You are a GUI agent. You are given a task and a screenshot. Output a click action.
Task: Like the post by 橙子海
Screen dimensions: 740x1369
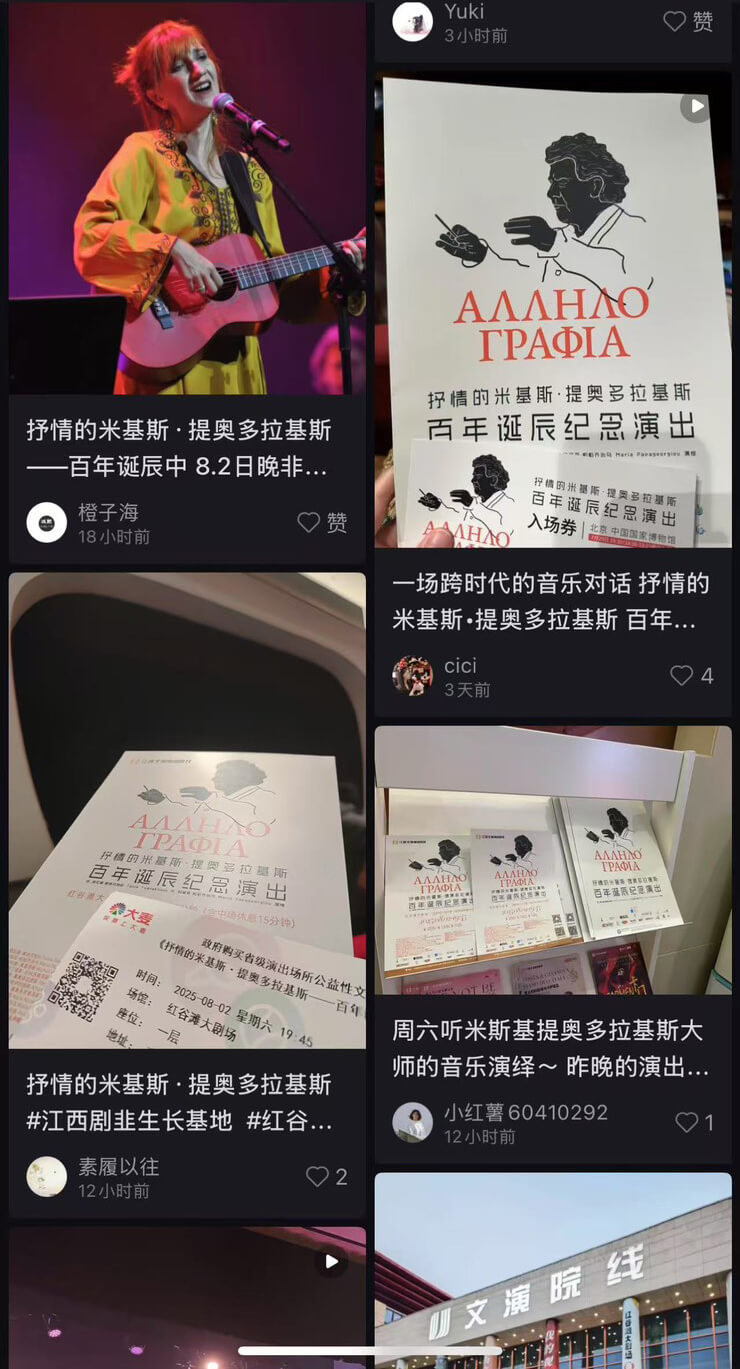coord(322,522)
